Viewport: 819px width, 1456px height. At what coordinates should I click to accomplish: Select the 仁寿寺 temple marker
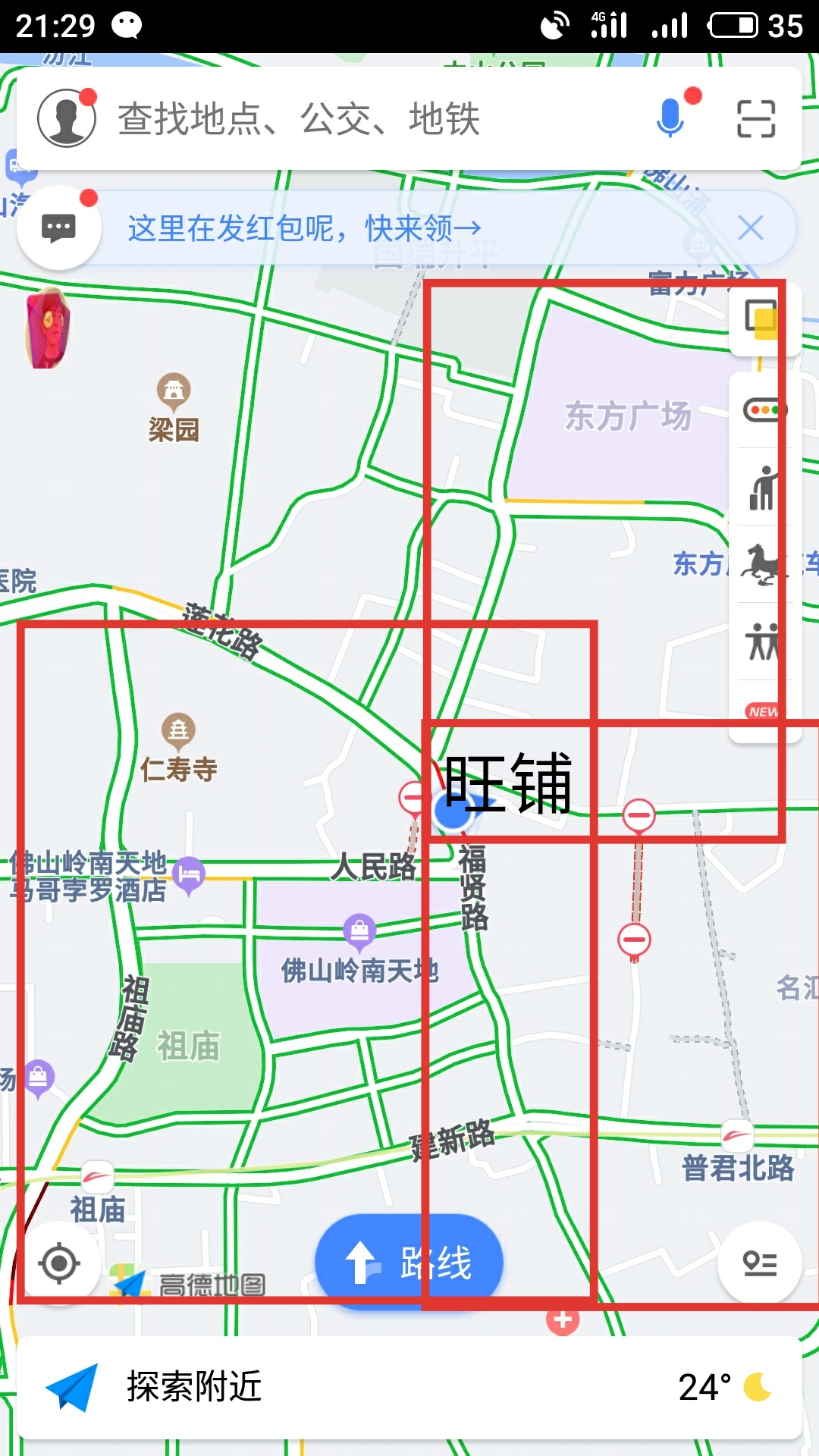click(179, 730)
